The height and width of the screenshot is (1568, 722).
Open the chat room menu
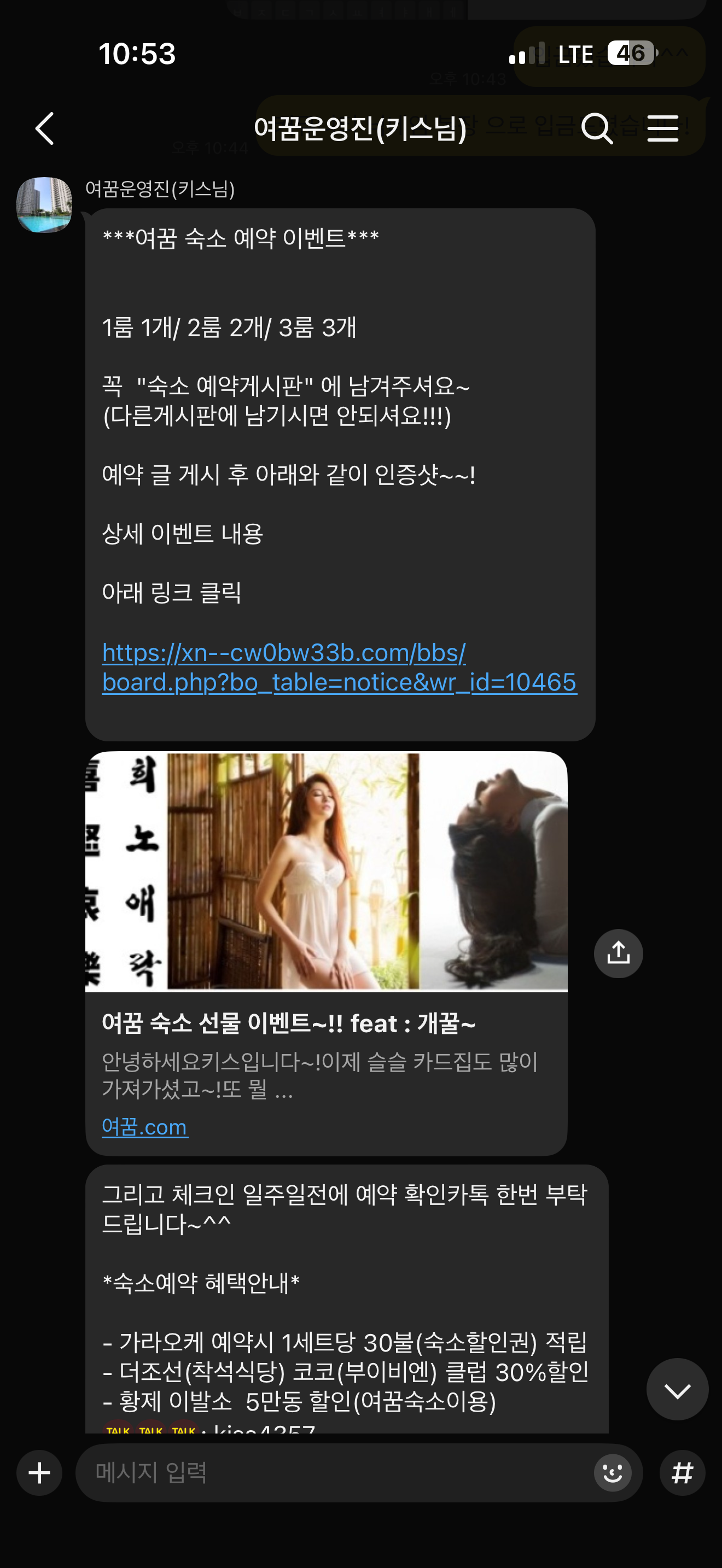click(662, 128)
